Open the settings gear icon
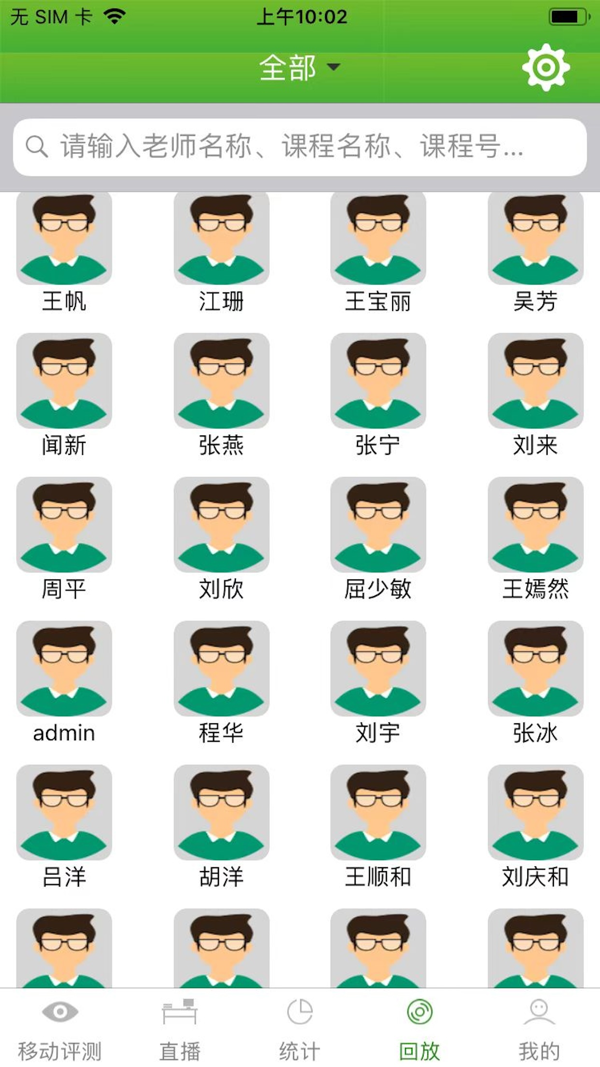600x1067 pixels. tap(545, 68)
